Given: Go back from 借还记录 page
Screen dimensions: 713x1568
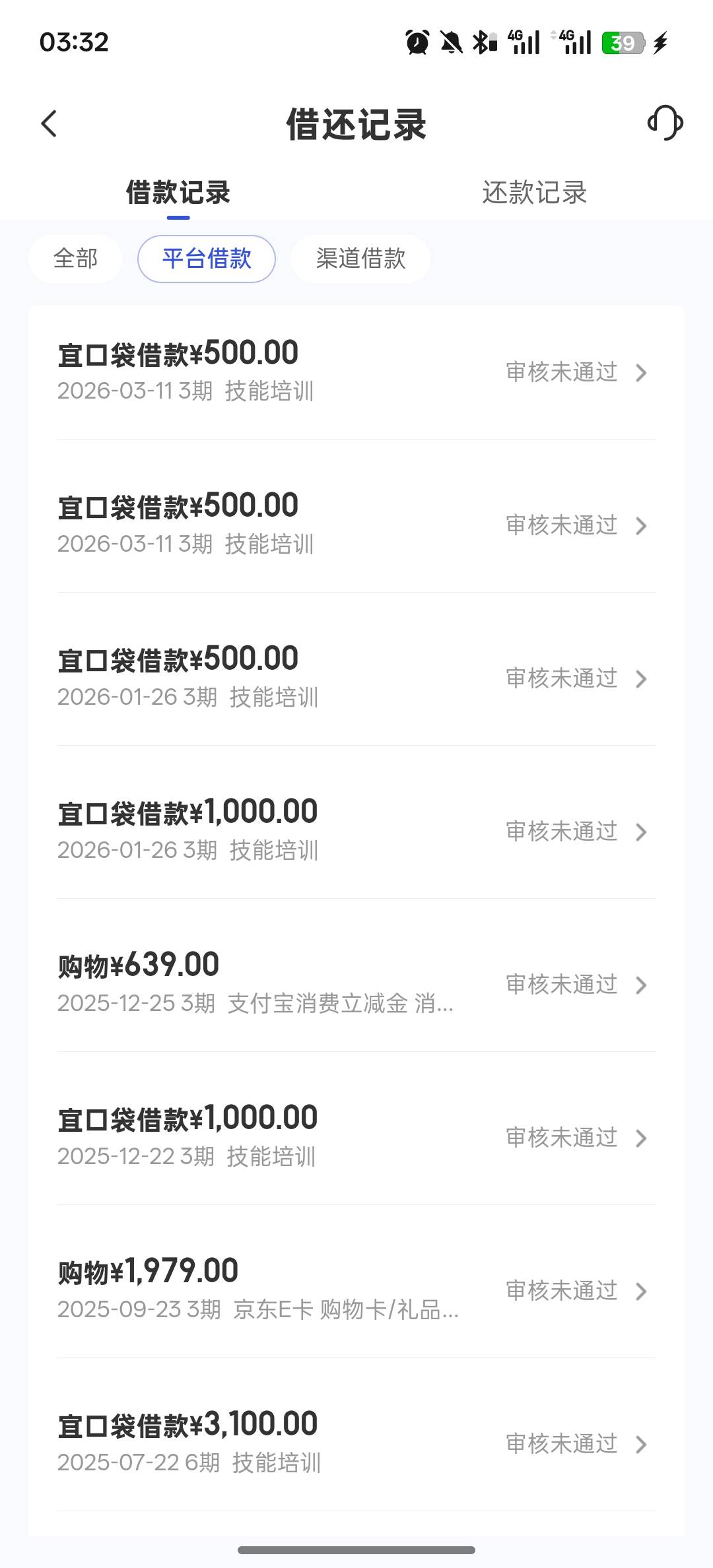Looking at the screenshot, I should 50,123.
